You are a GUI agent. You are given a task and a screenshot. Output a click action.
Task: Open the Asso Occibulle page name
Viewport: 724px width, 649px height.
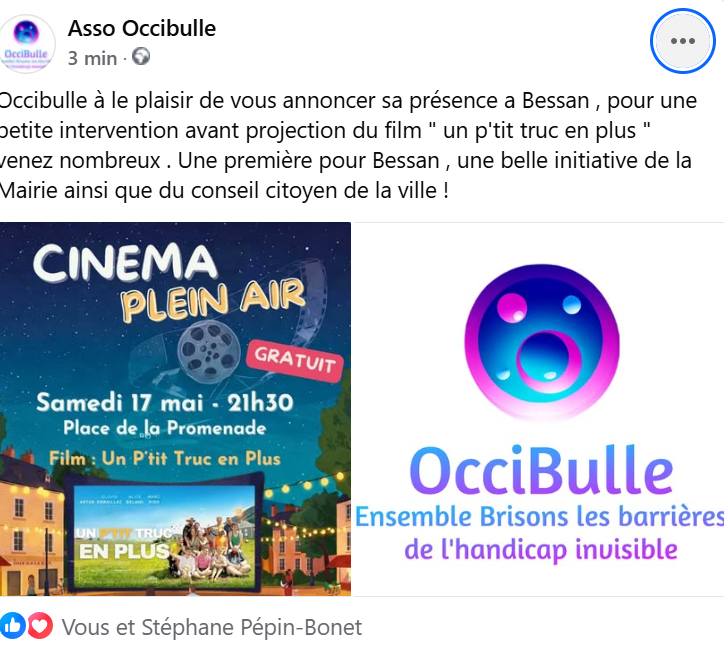click(x=141, y=28)
